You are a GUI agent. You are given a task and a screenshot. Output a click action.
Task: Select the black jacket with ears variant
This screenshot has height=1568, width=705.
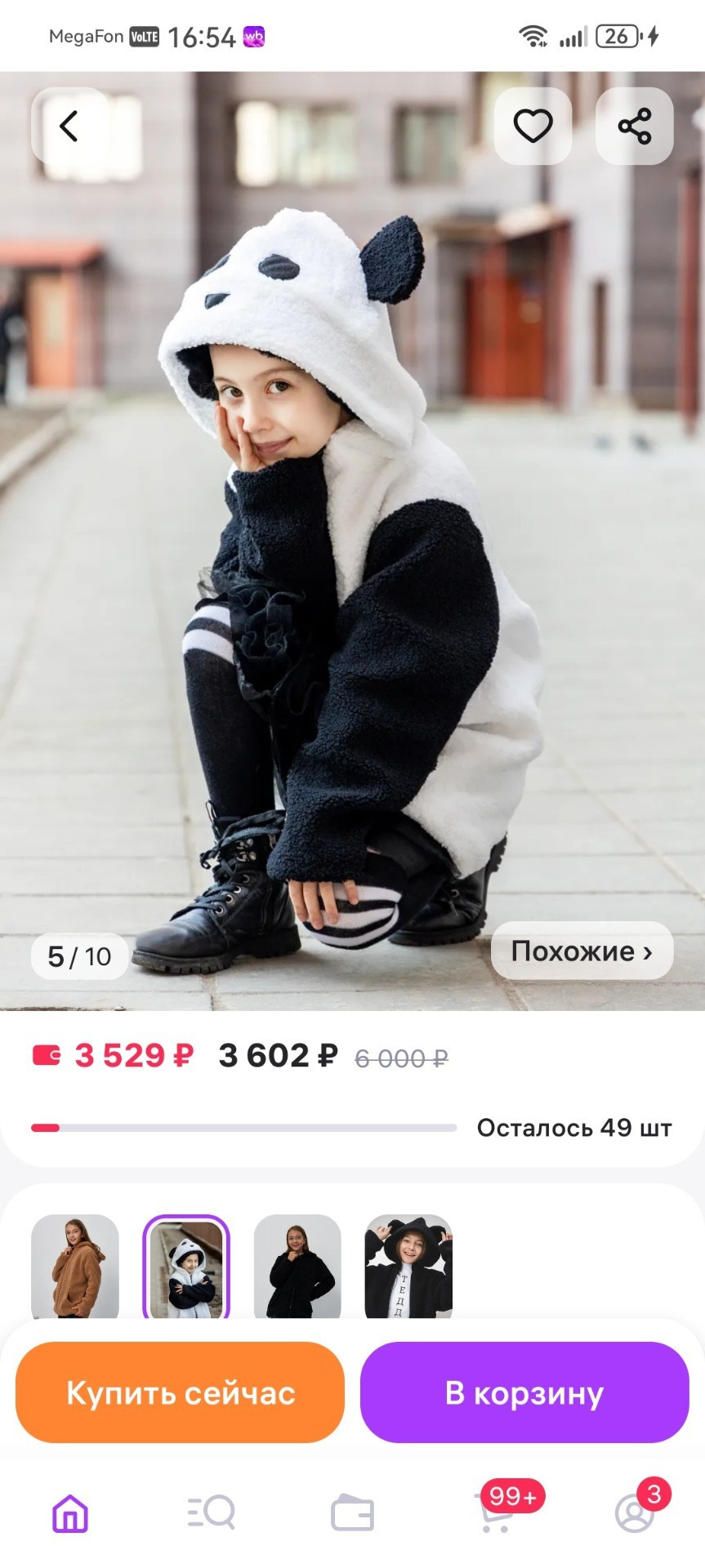(408, 1266)
